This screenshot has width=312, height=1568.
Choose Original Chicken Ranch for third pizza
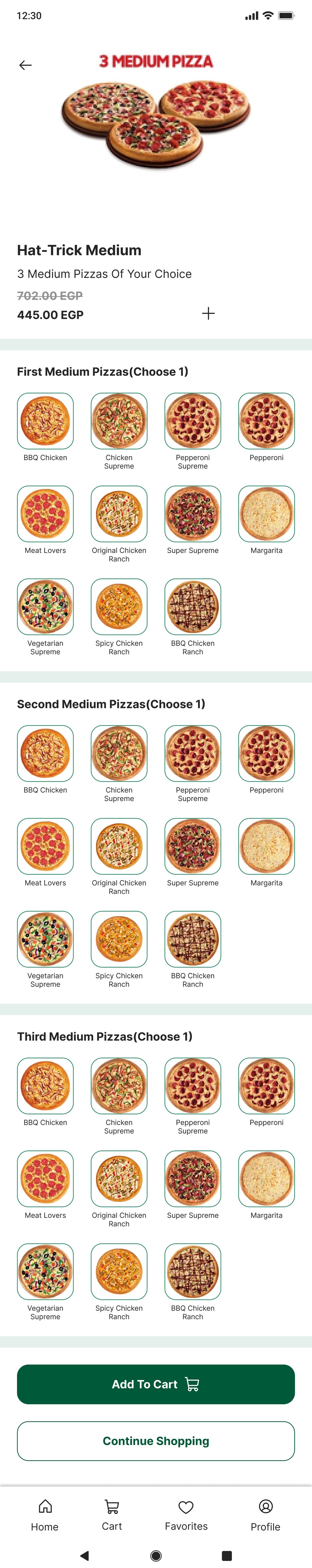119,1178
